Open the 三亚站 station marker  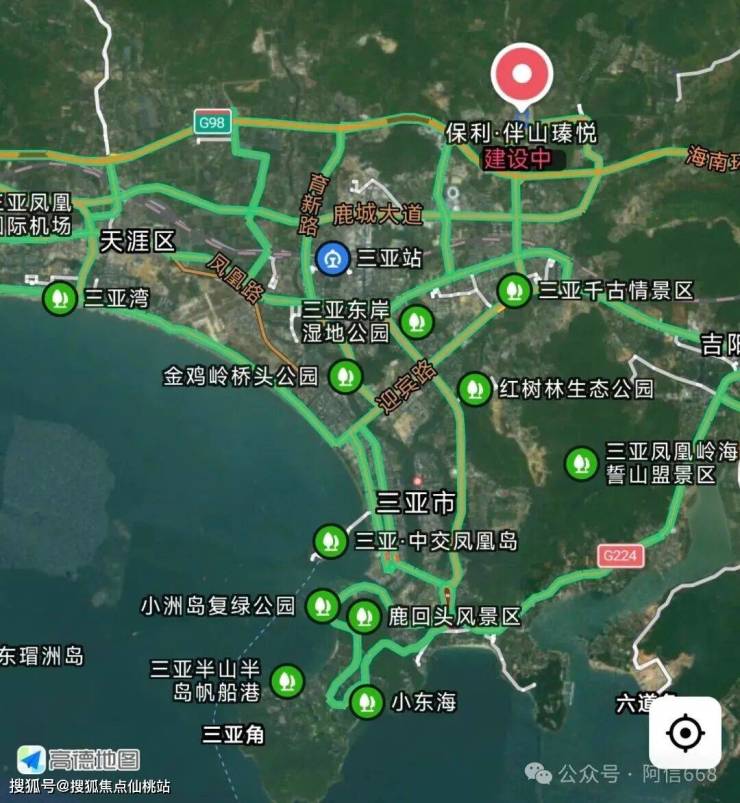332,258
